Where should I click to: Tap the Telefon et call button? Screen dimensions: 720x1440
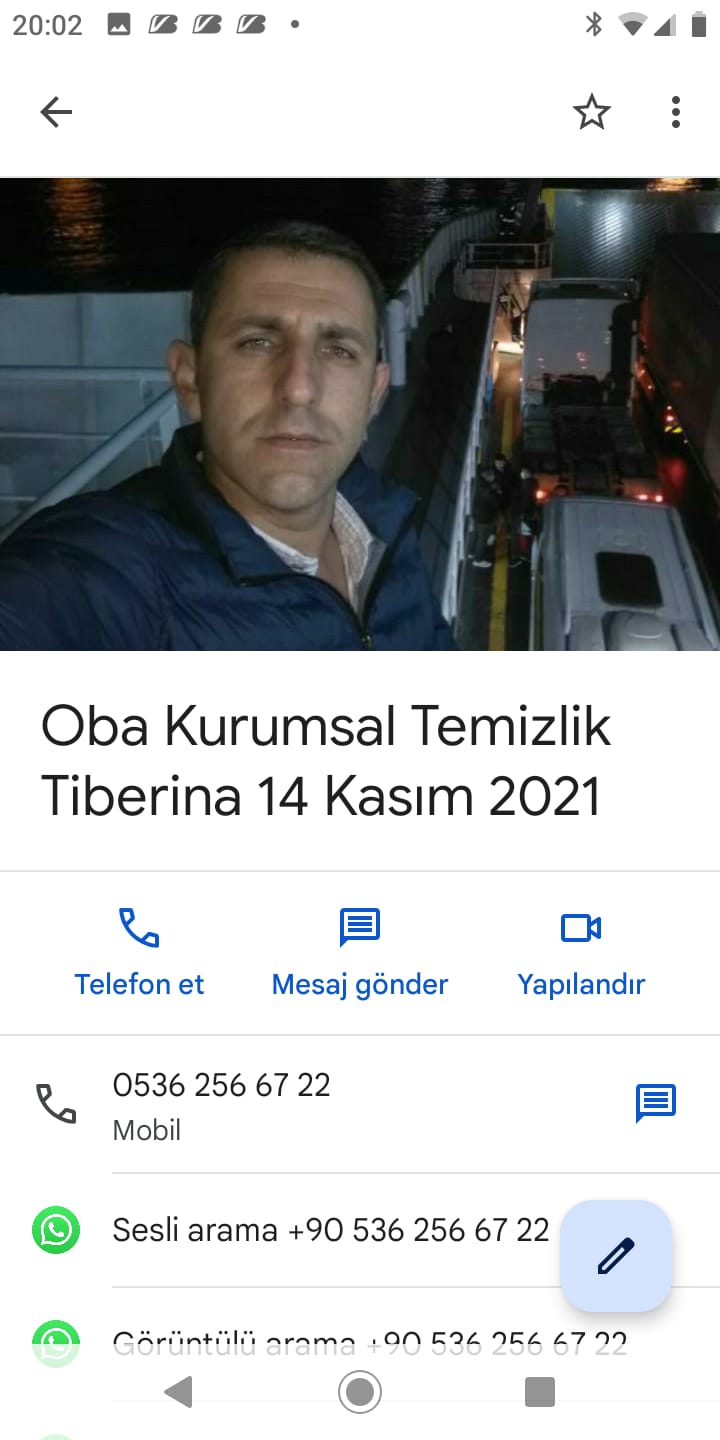pyautogui.click(x=139, y=952)
